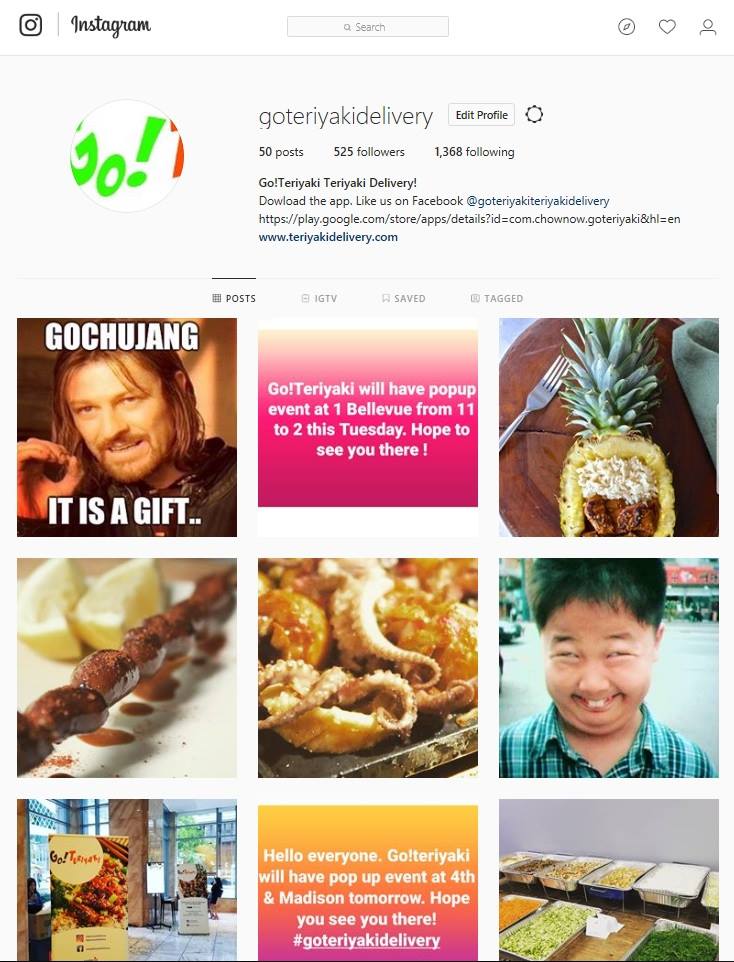Open the Instagram home logo
Image resolution: width=734 pixels, height=962 pixels.
click(32, 26)
